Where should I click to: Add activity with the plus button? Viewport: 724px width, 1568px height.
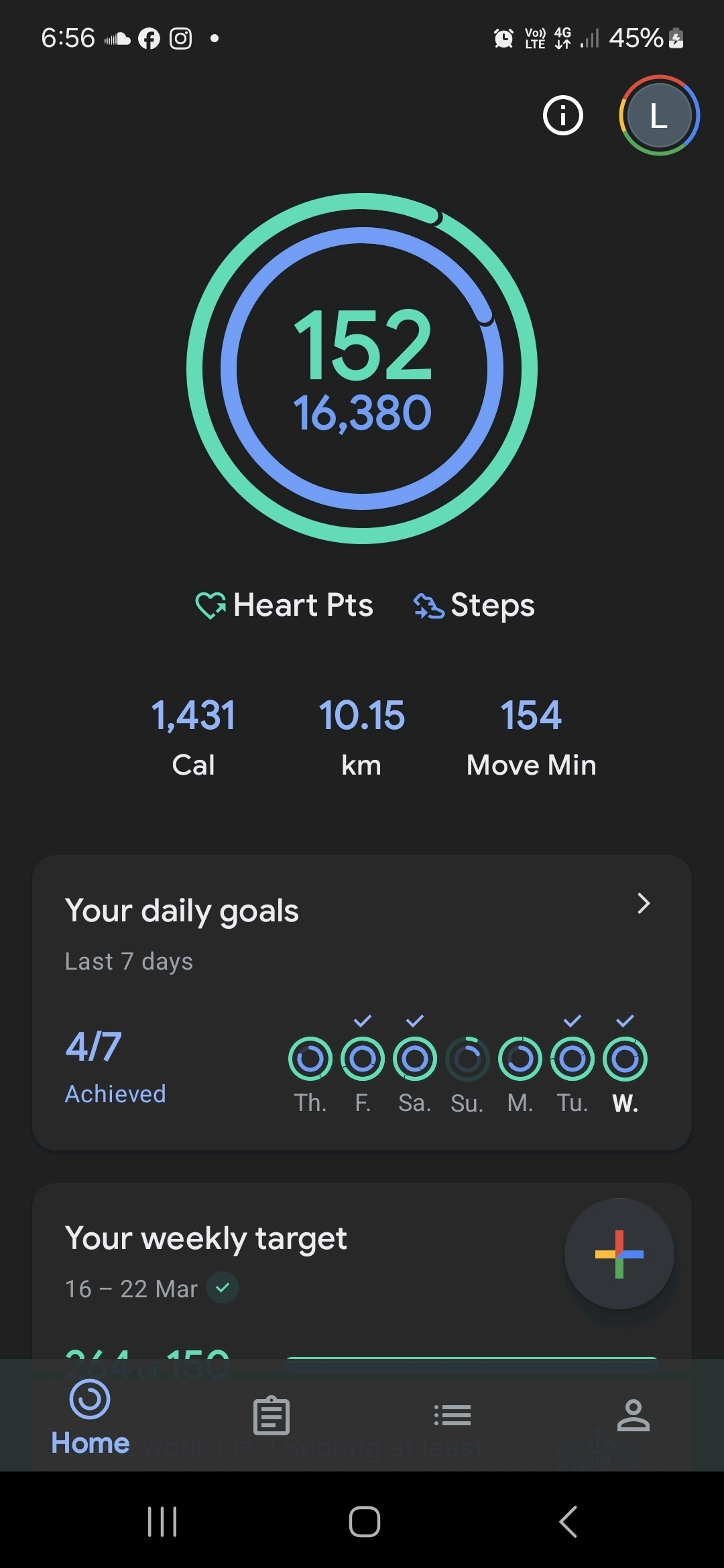pos(619,1254)
